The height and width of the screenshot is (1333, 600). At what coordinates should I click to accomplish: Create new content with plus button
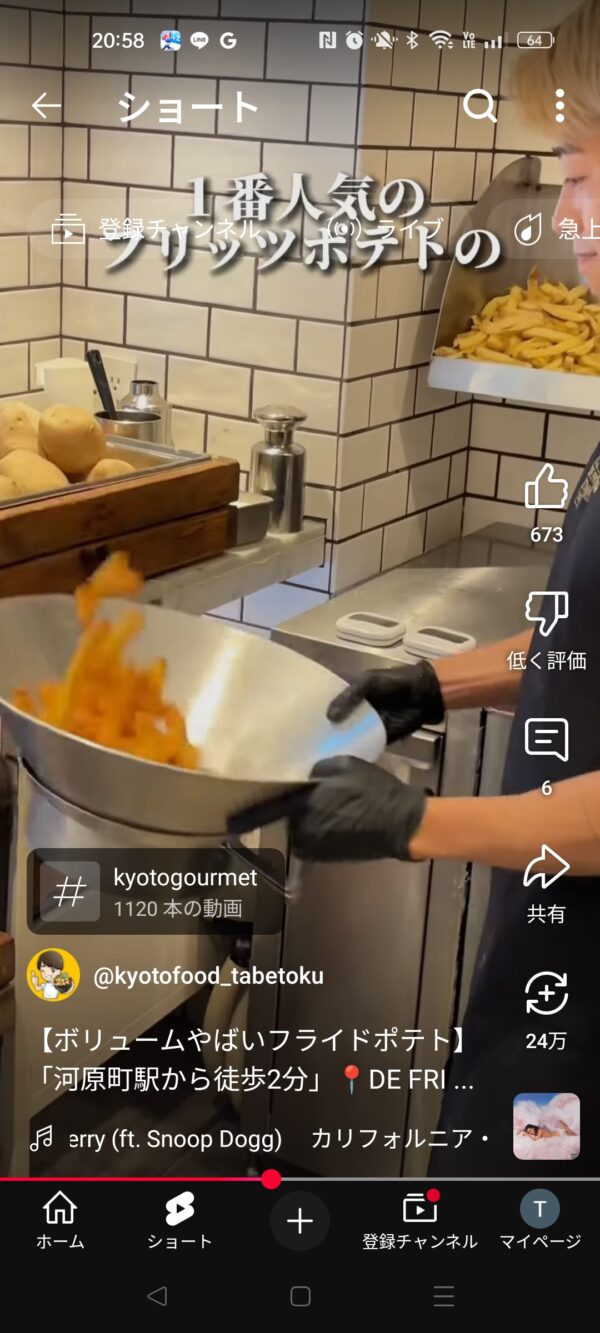click(x=300, y=1221)
